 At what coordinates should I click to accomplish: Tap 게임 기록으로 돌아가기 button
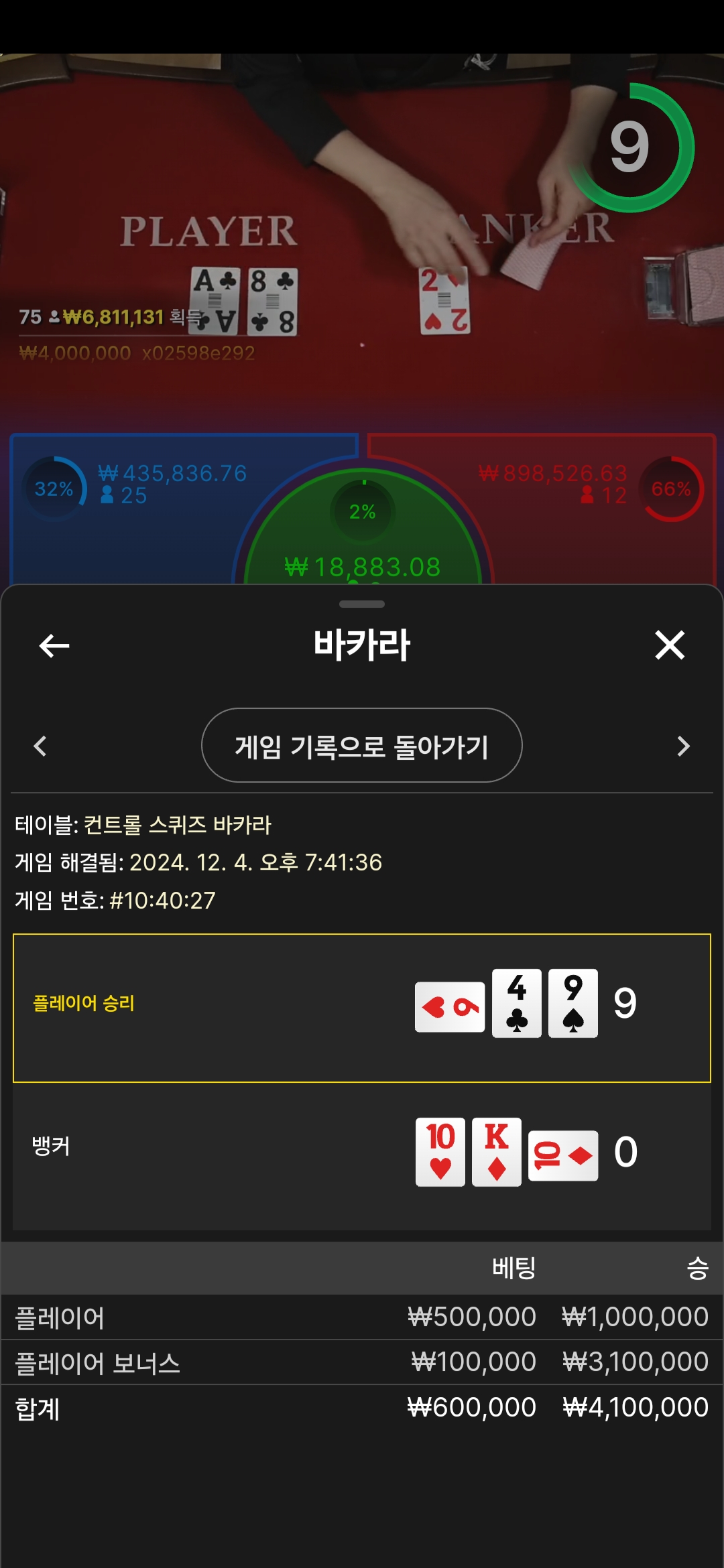362,745
